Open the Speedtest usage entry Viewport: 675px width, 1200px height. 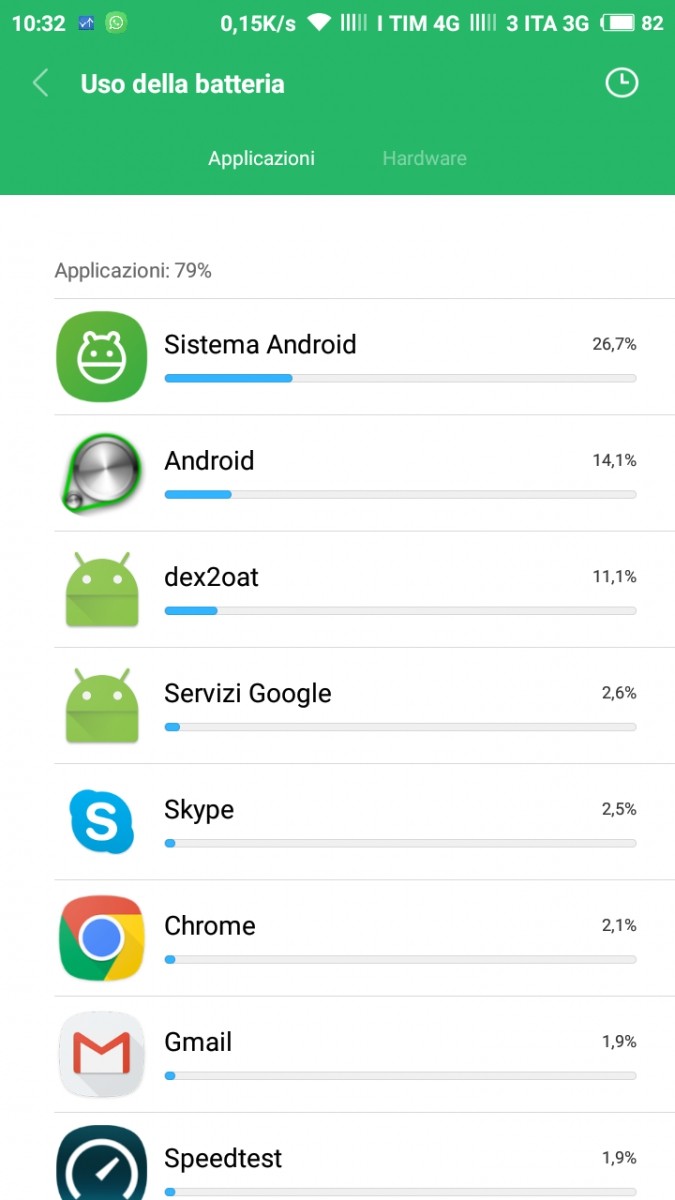click(x=364, y=1156)
